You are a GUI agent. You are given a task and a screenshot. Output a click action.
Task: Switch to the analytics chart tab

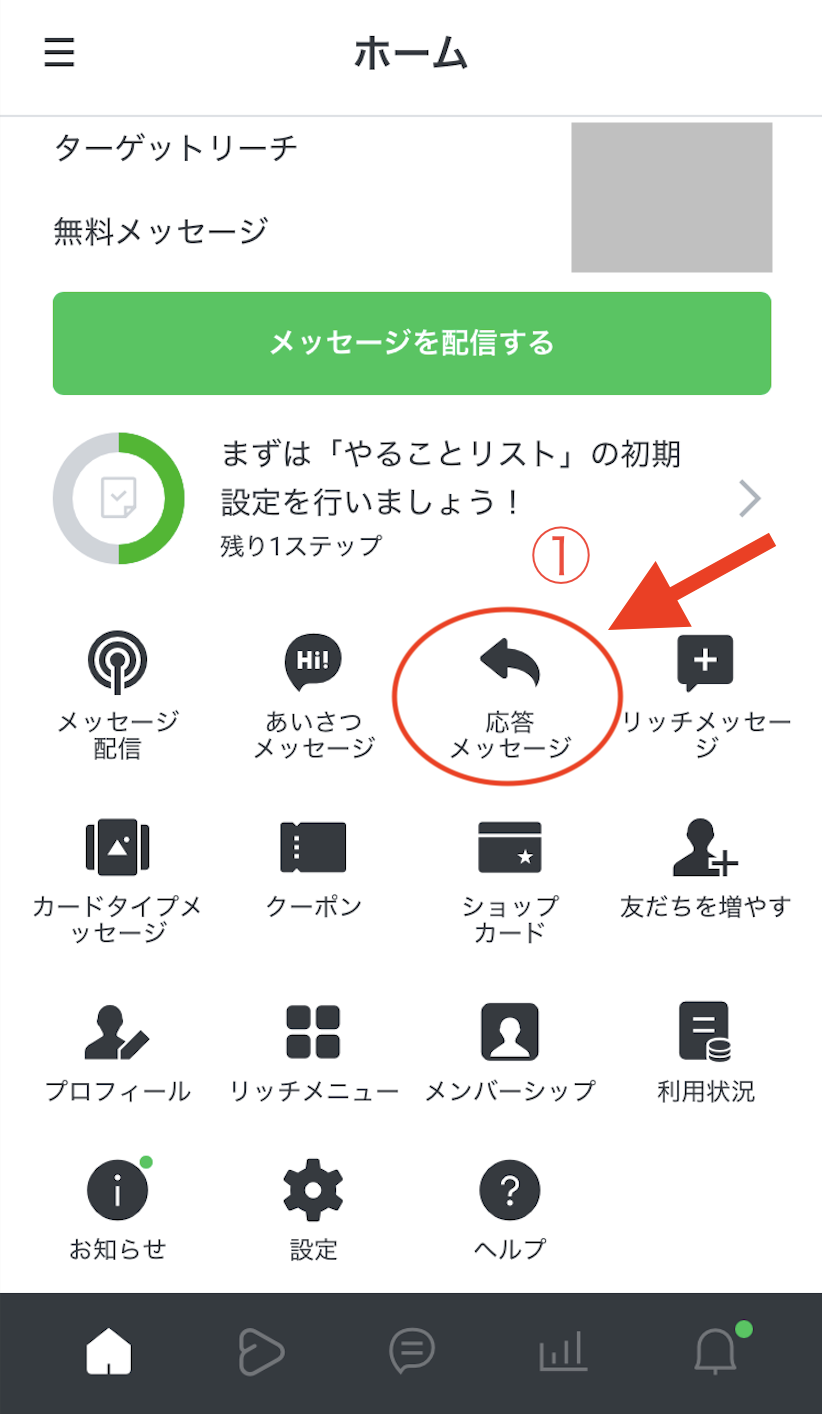[x=563, y=1352]
